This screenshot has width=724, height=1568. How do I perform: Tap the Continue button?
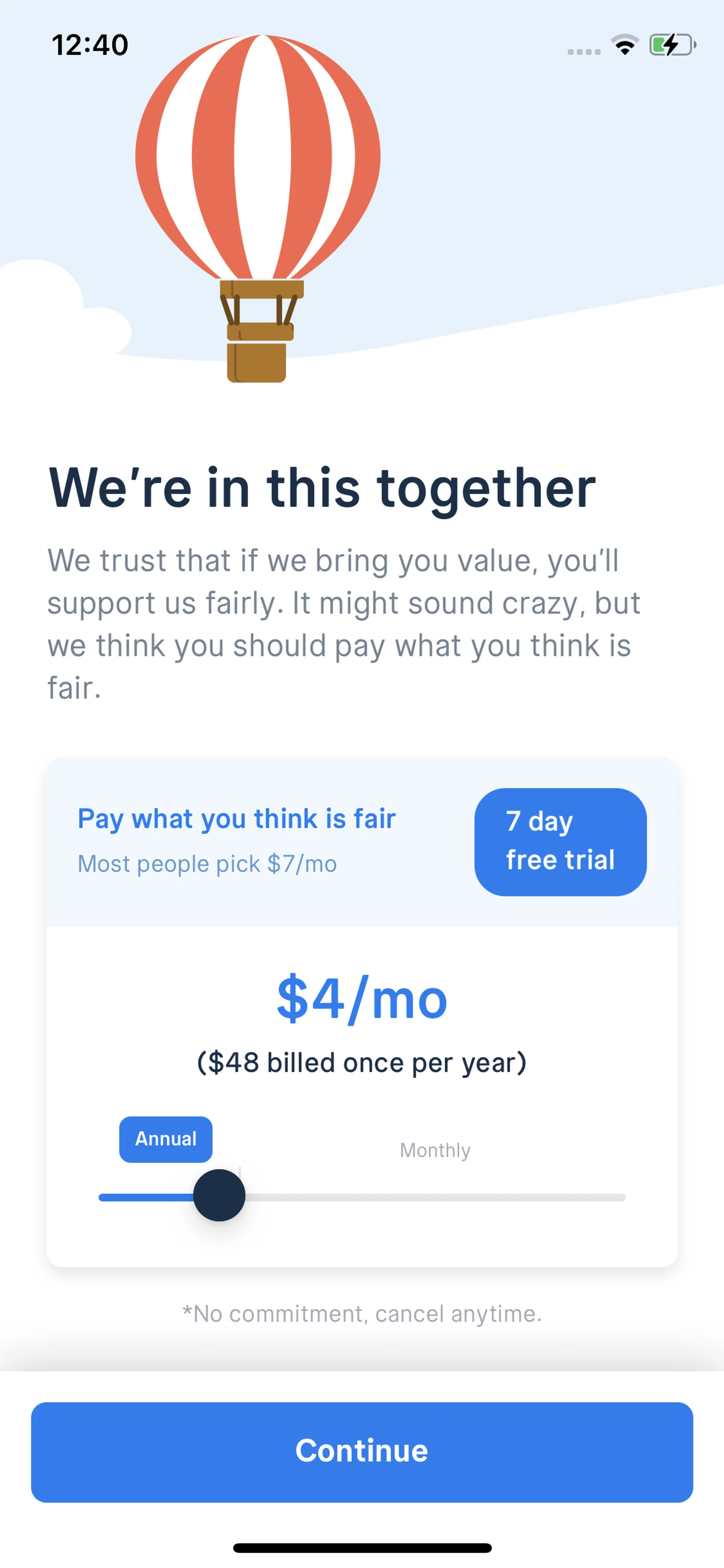361,1452
